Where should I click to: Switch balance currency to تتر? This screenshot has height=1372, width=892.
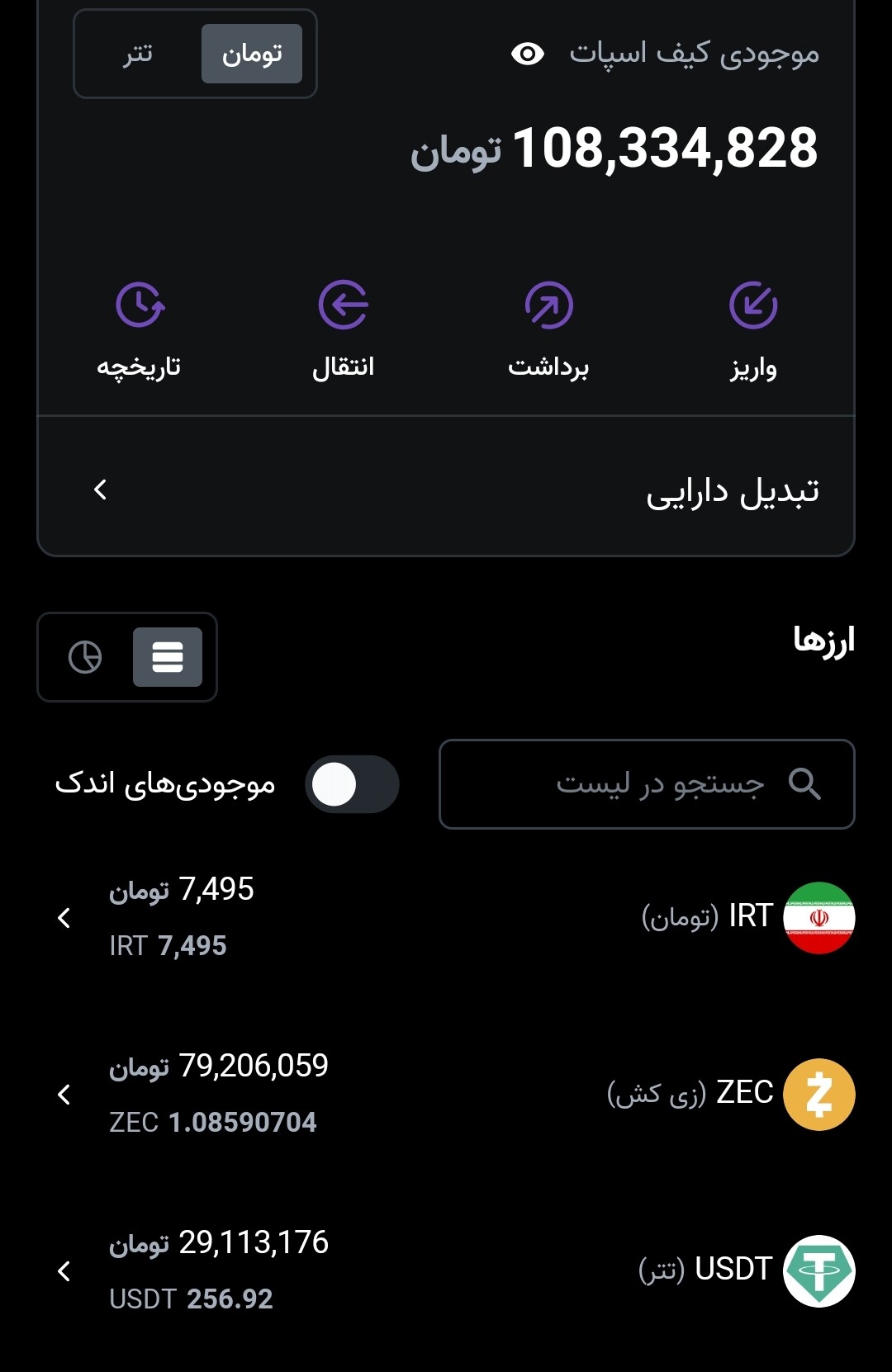tap(139, 54)
